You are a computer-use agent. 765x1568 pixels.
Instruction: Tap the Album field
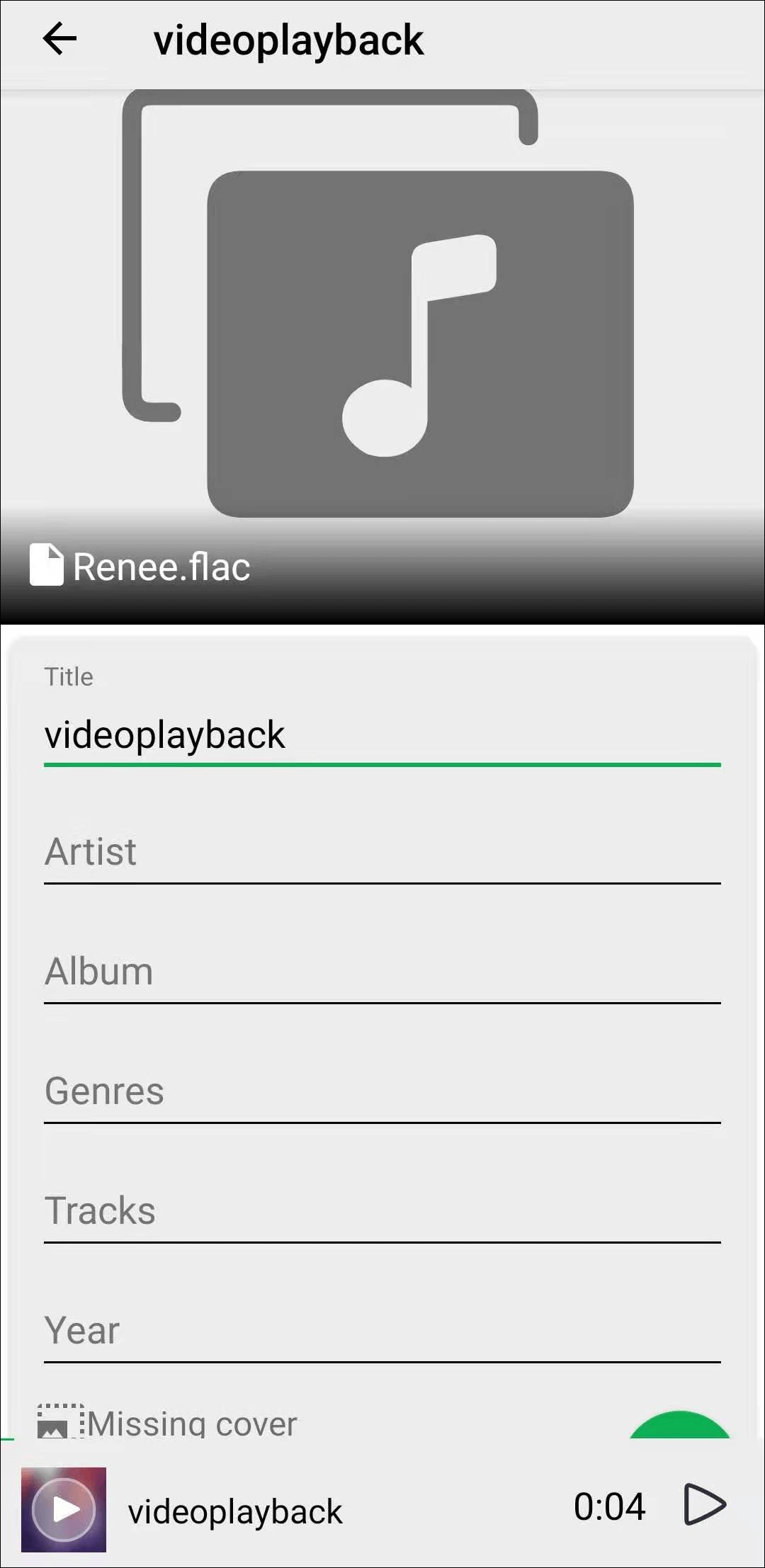tap(381, 972)
